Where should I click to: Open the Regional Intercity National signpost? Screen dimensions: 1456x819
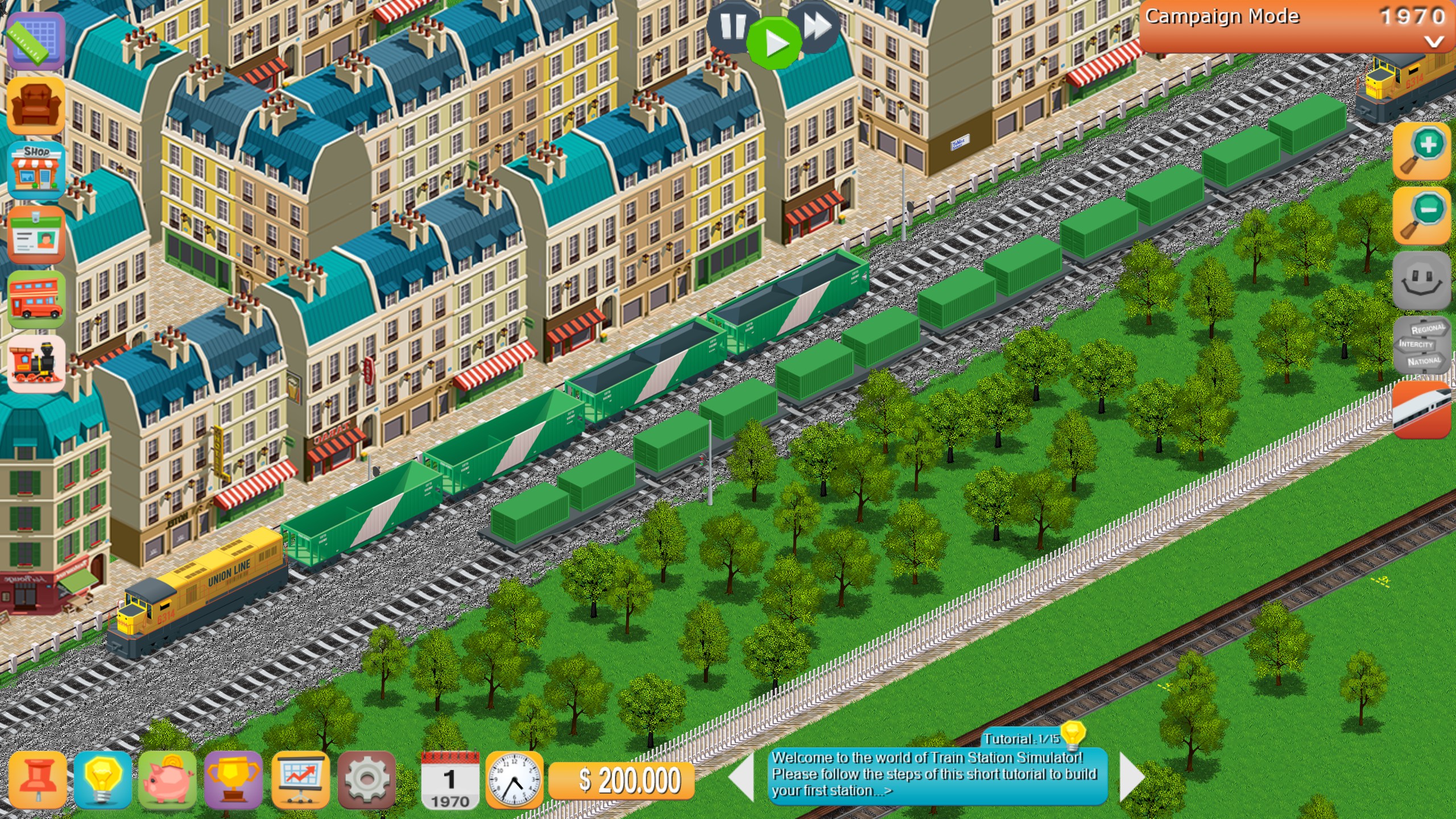tap(1421, 345)
